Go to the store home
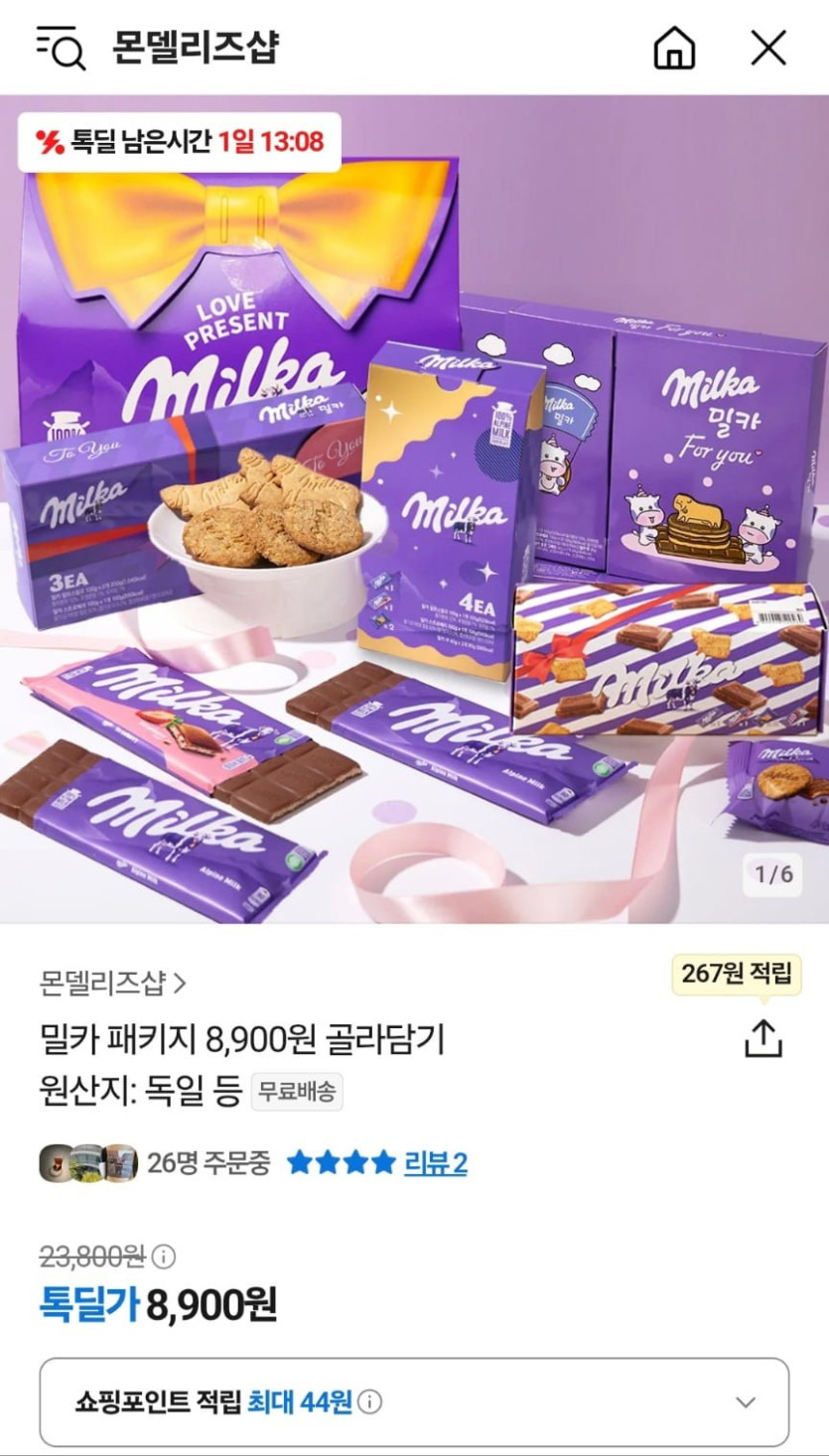Screen dimensions: 829x1456 point(674,48)
